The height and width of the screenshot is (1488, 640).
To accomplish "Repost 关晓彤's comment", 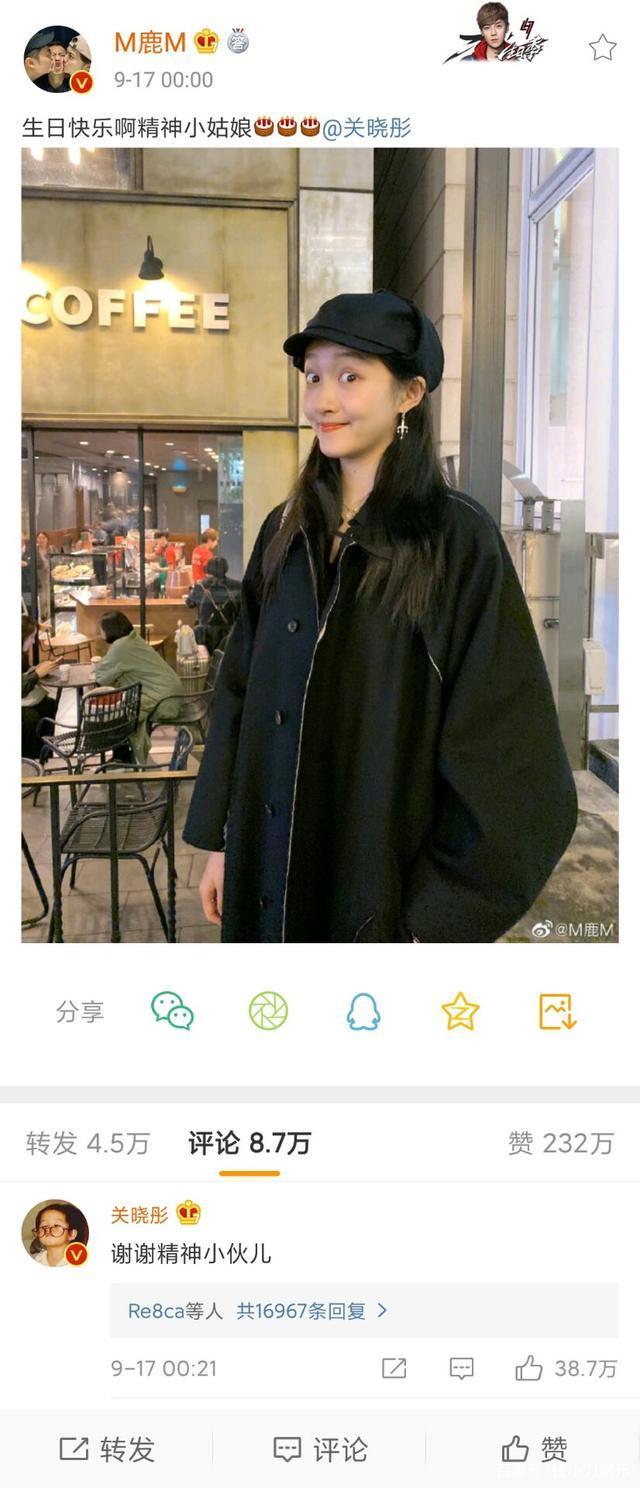I will click(394, 1368).
